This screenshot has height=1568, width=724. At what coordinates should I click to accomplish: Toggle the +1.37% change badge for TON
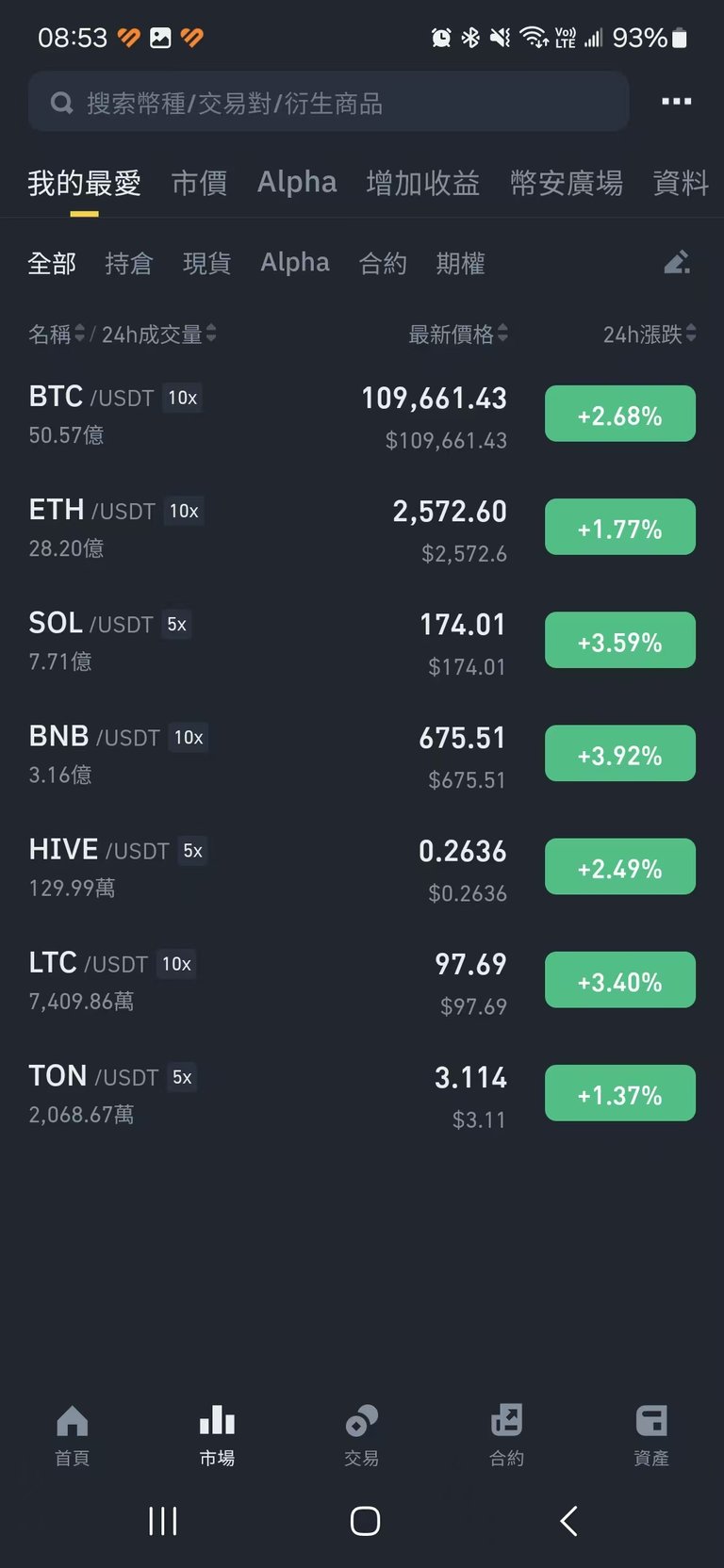click(620, 1093)
